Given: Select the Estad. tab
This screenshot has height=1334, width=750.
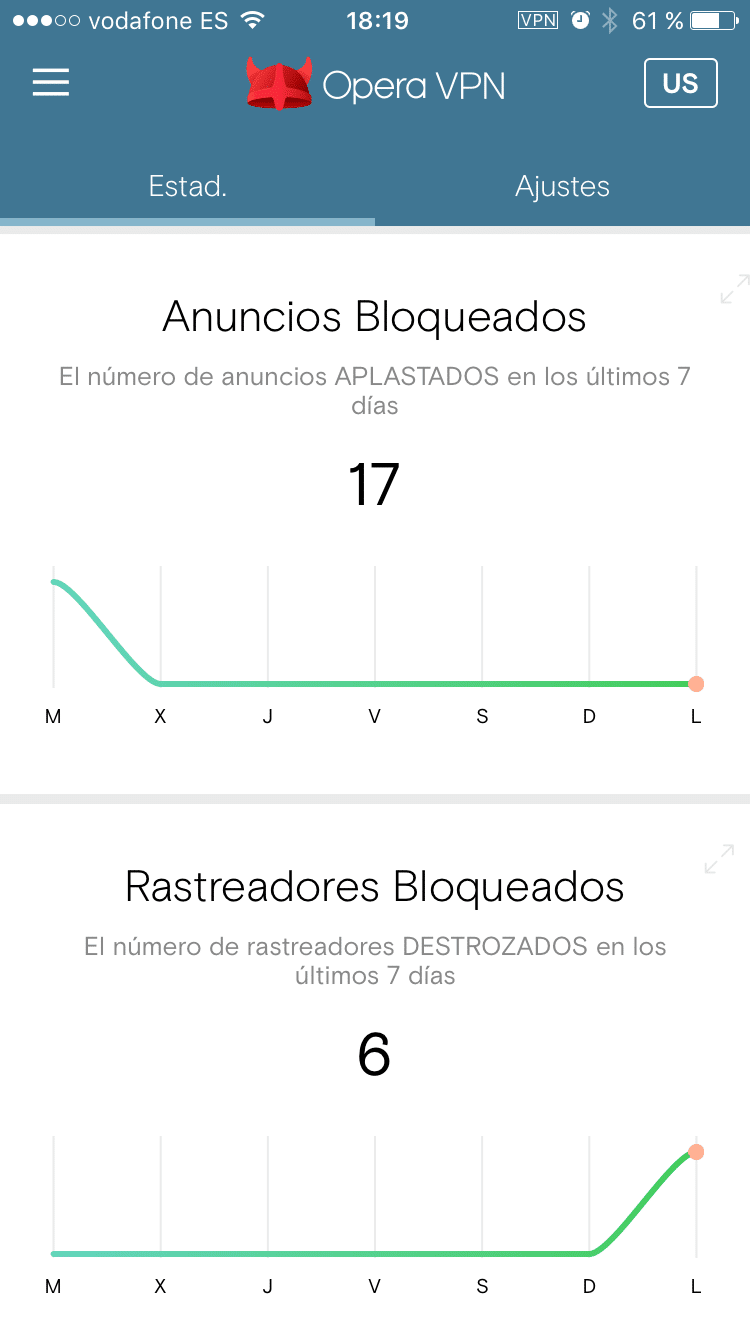Looking at the screenshot, I should coord(188,186).
